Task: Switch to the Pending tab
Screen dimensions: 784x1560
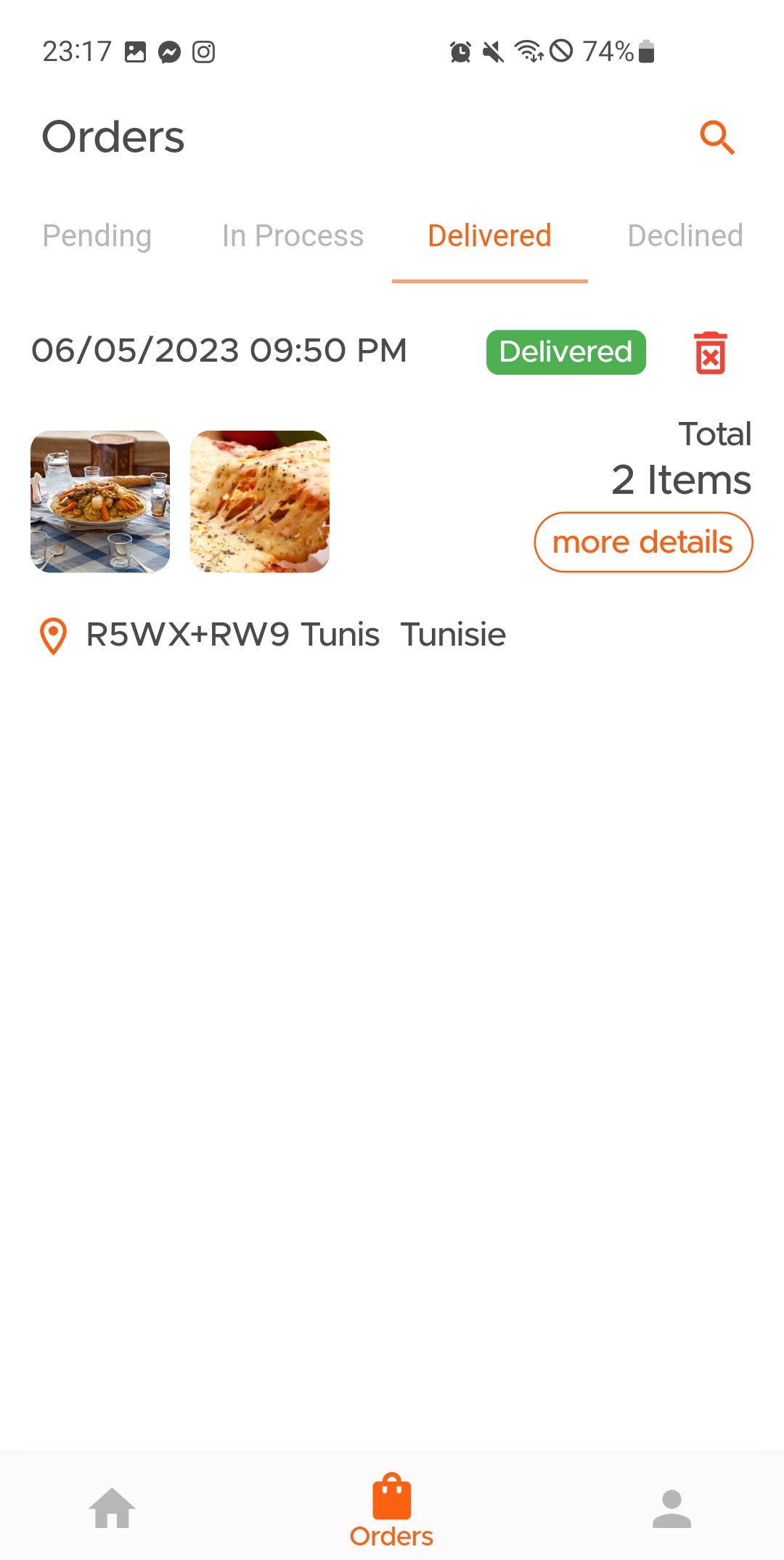Action: [x=97, y=236]
